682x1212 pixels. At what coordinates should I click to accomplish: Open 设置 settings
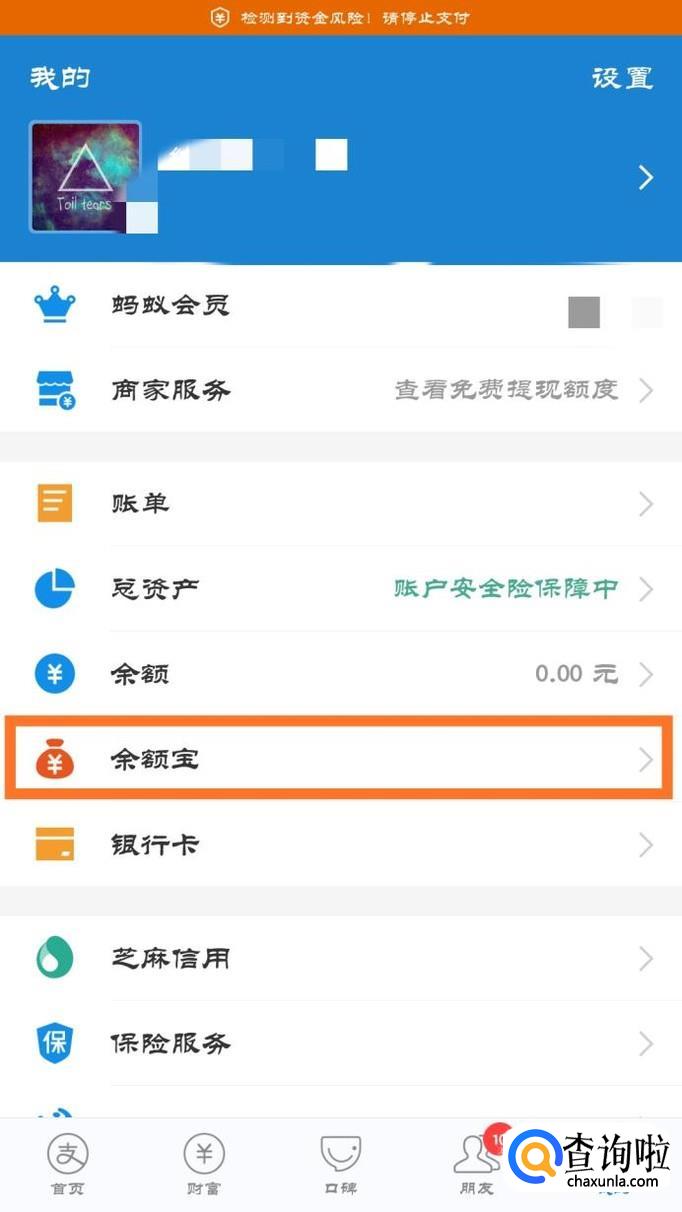pos(621,78)
